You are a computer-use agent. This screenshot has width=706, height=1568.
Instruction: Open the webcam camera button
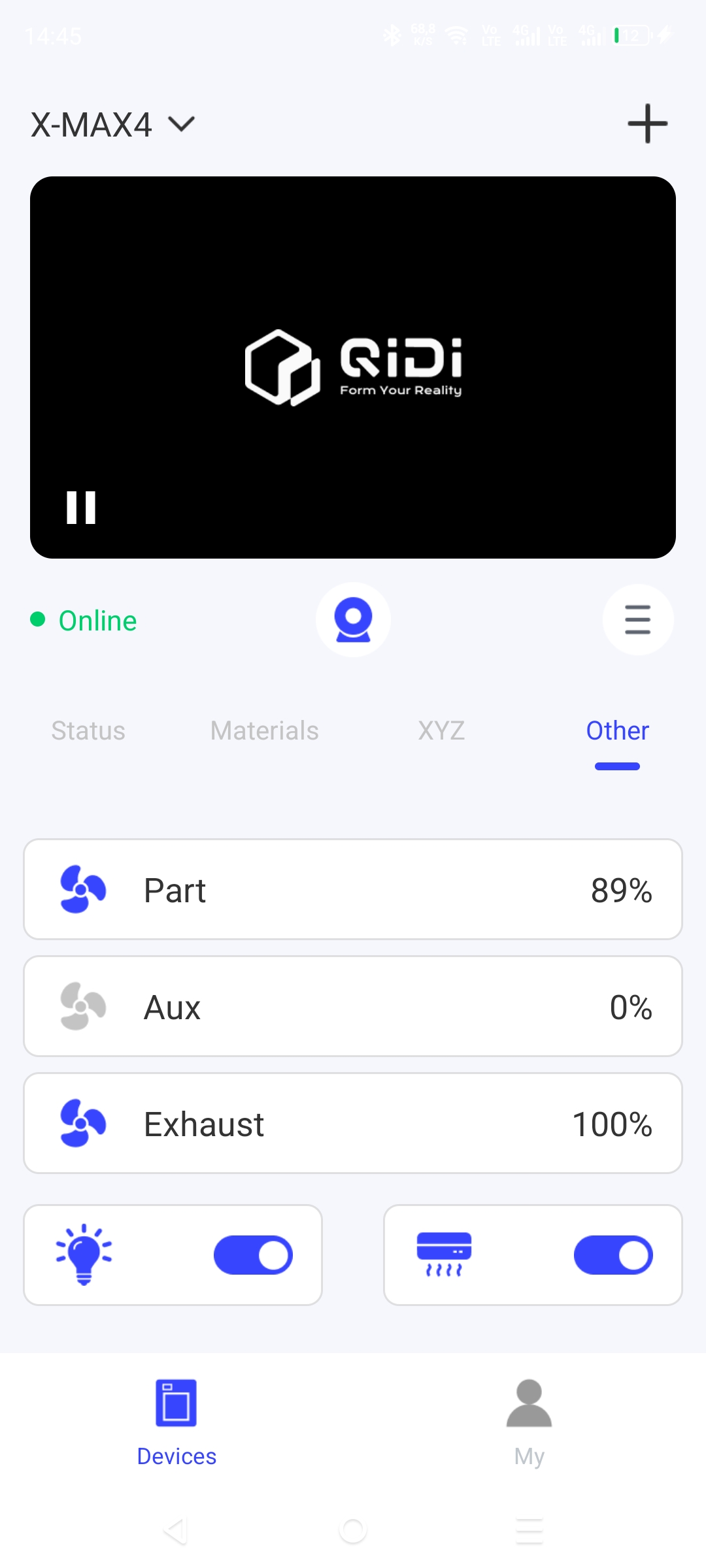(353, 619)
